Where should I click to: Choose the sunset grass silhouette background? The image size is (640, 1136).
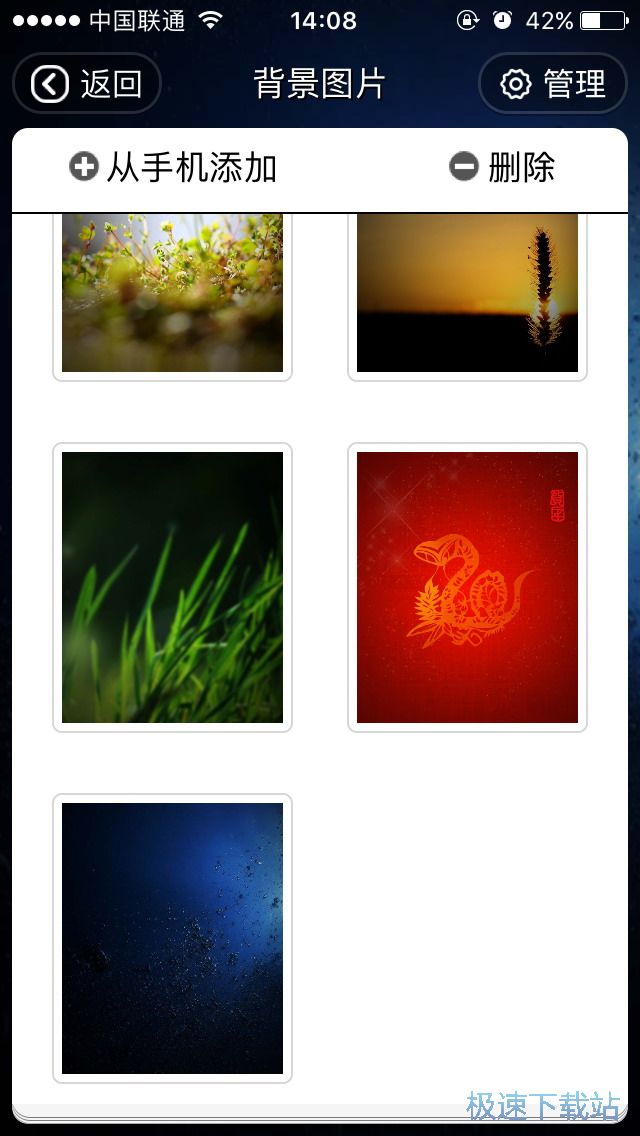click(x=467, y=293)
